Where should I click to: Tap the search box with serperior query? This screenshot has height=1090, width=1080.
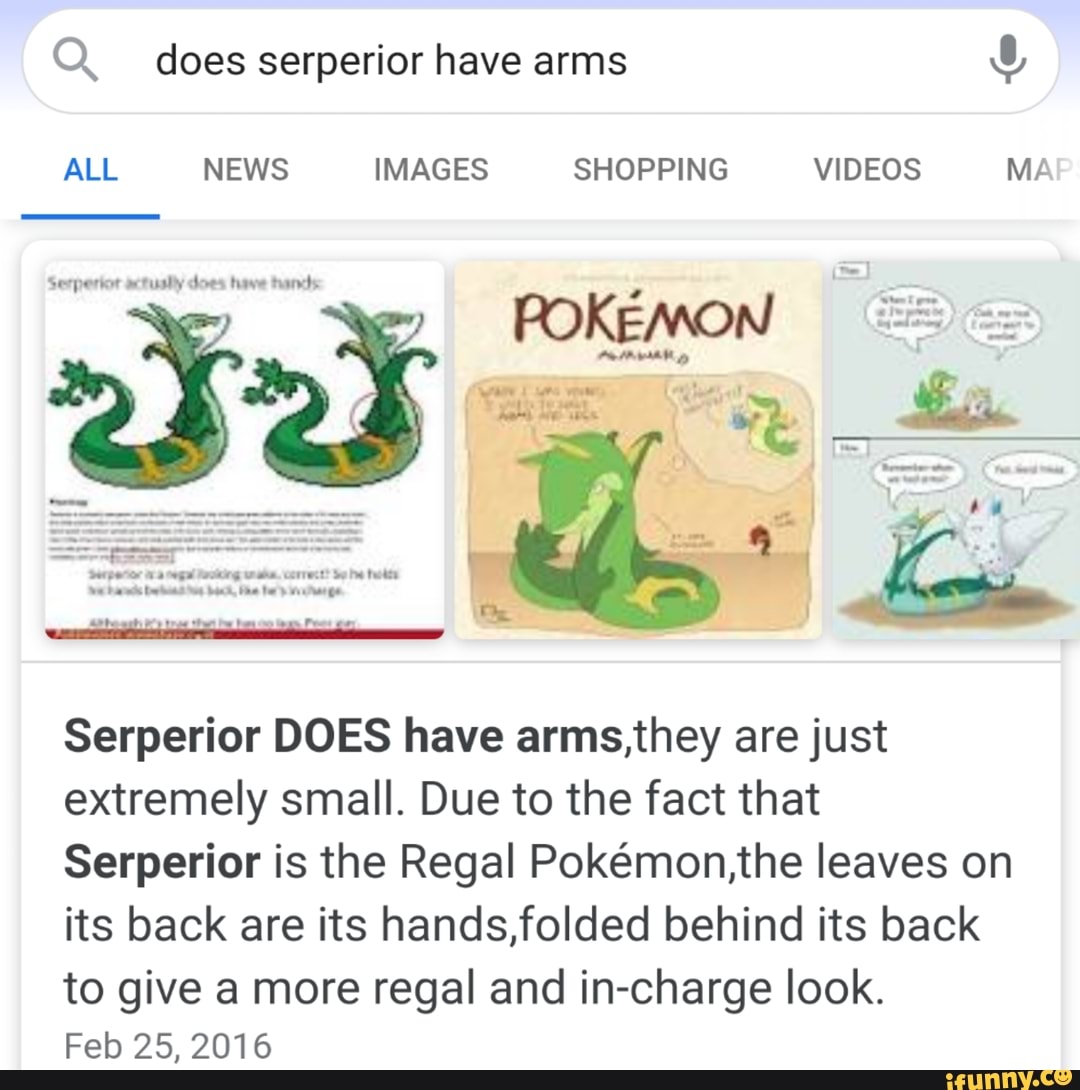click(x=540, y=62)
